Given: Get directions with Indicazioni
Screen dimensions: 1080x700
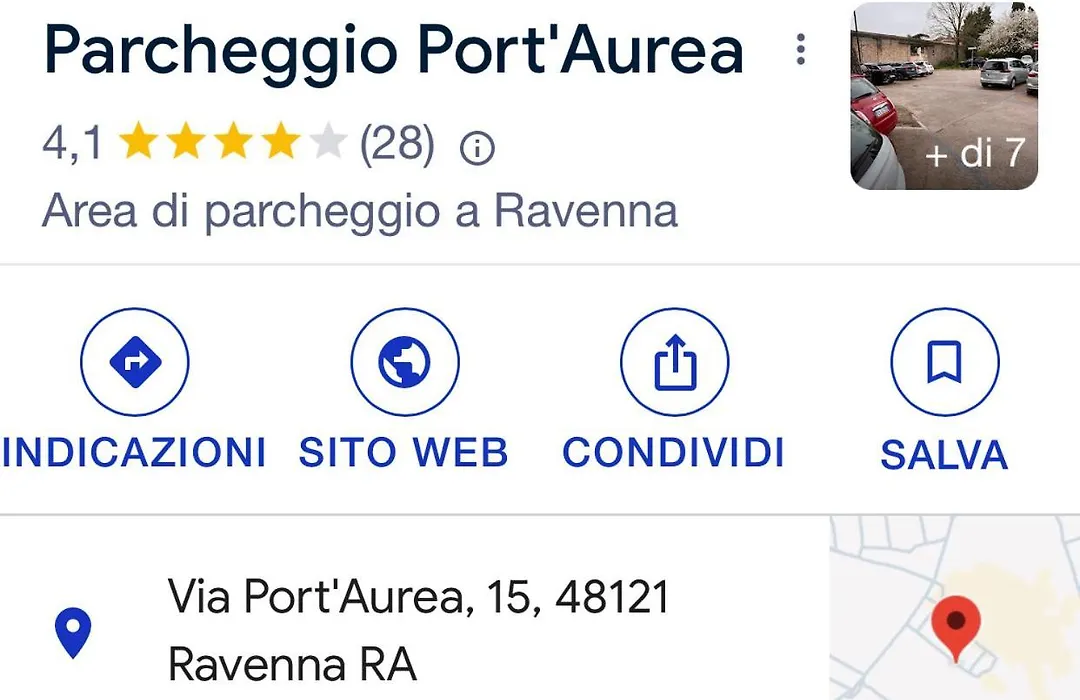Looking at the screenshot, I should tap(135, 362).
